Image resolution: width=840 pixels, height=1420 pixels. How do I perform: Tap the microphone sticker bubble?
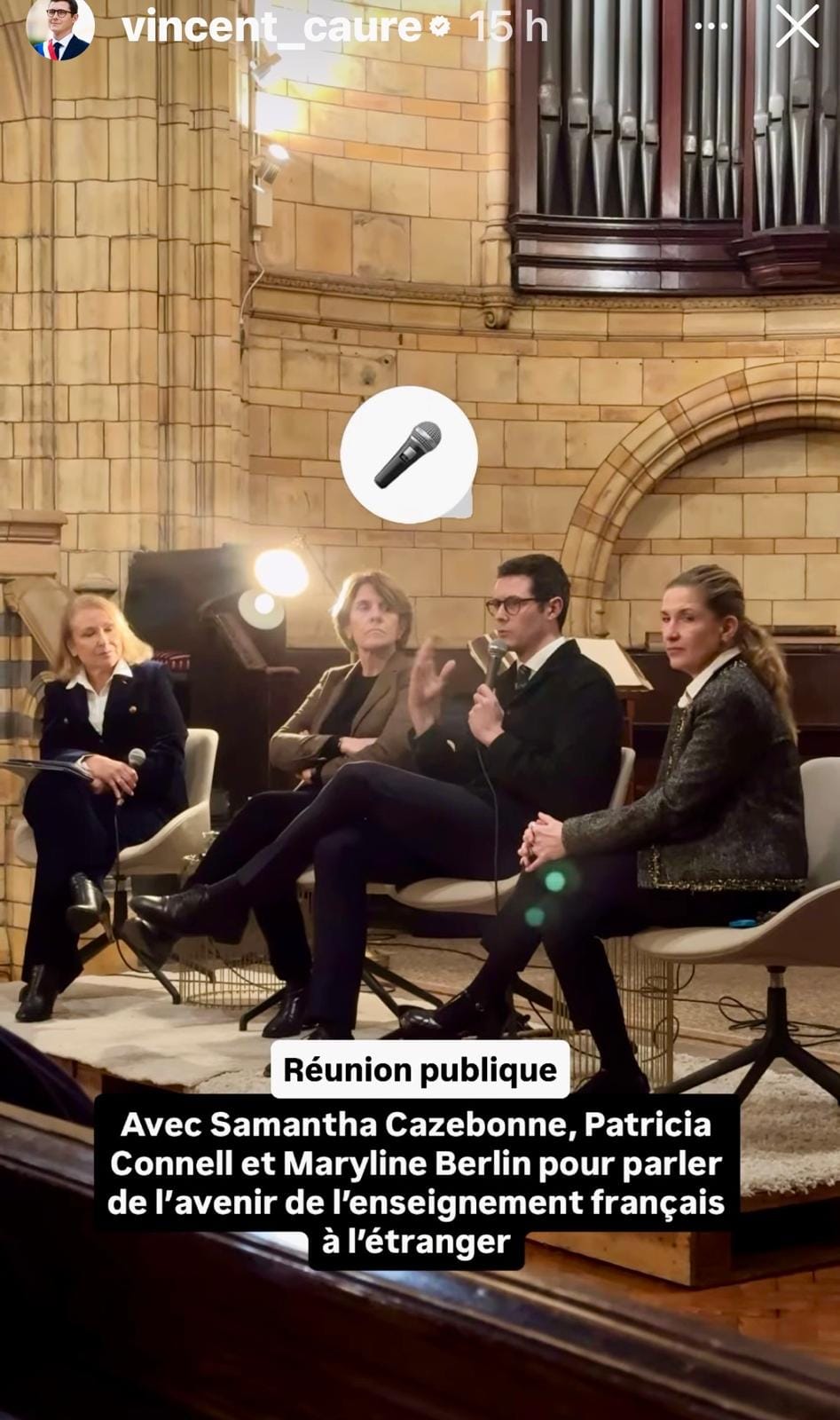click(409, 454)
